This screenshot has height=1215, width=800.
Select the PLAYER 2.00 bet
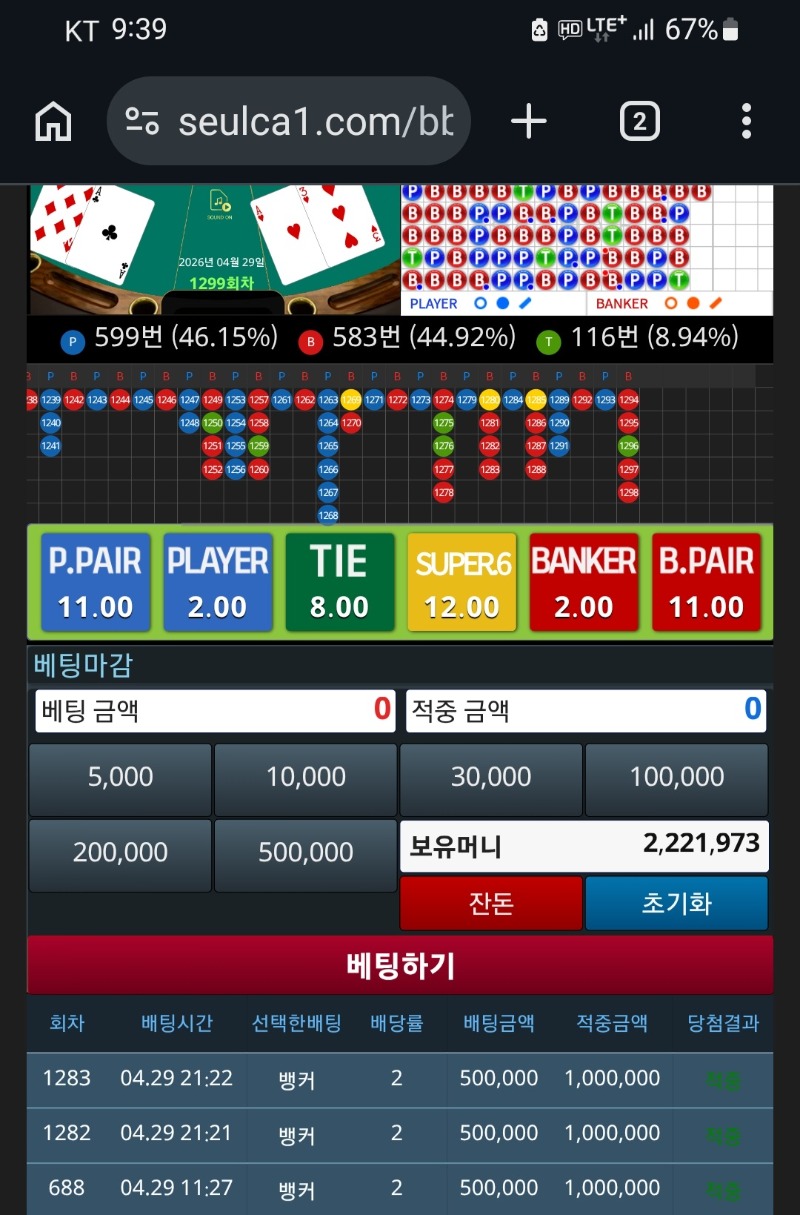point(217,582)
